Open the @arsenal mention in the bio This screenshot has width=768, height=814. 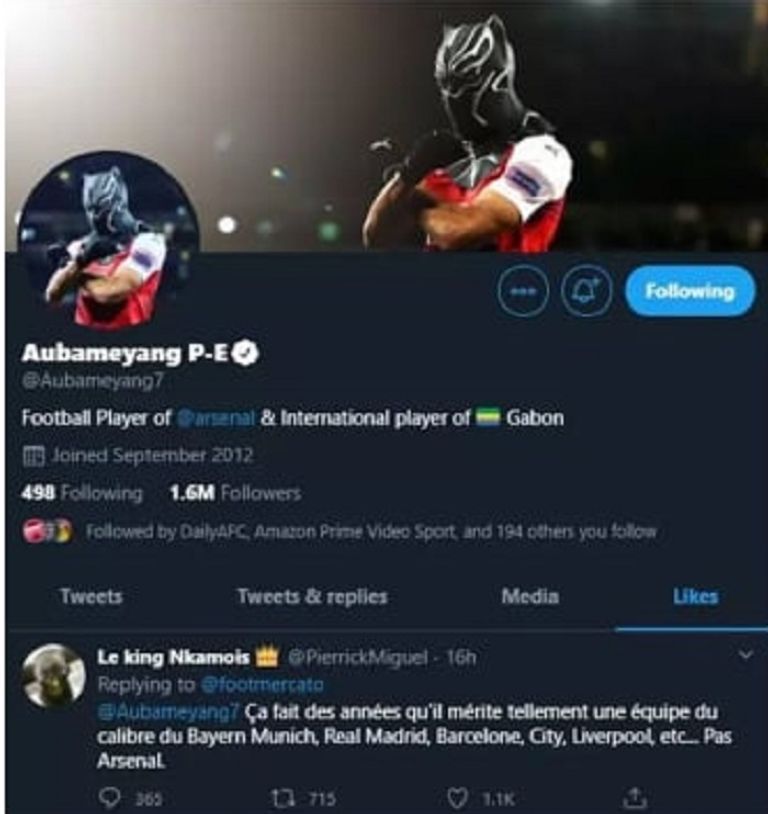[216, 418]
